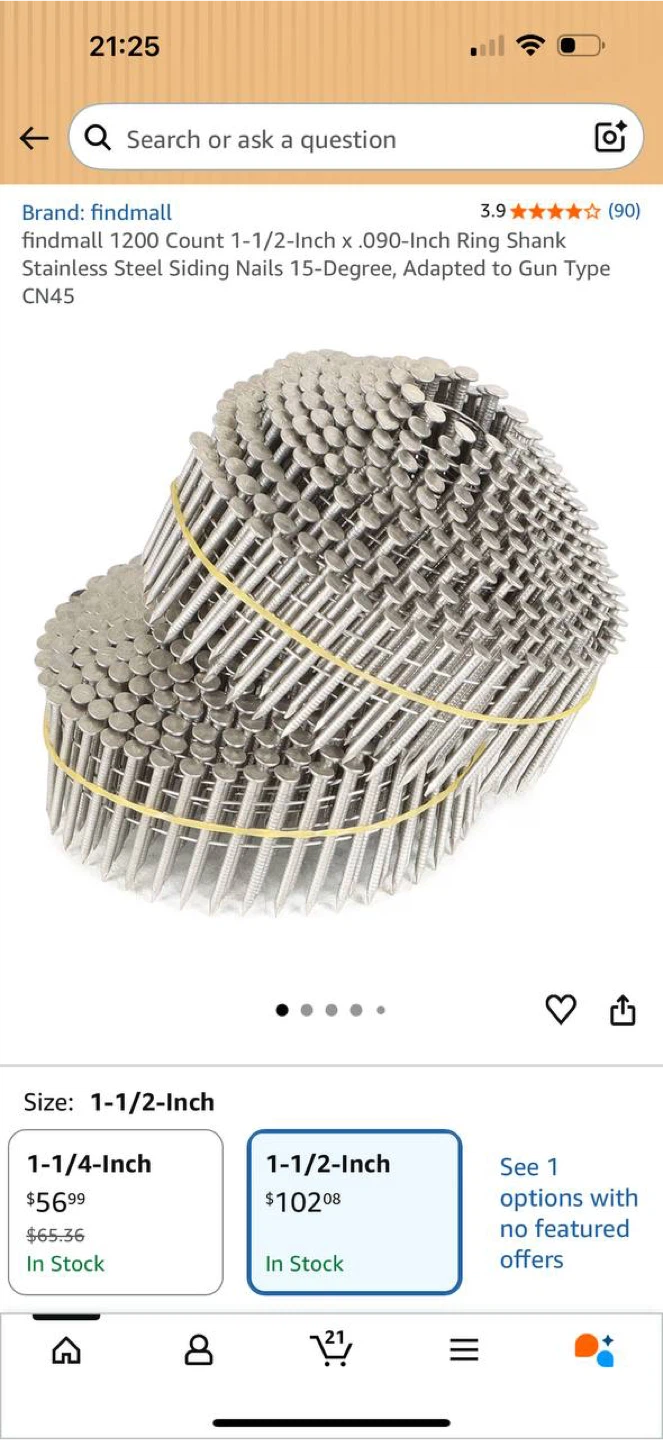Add item to wish list with heart
This screenshot has width=663, height=1440.
click(561, 1010)
